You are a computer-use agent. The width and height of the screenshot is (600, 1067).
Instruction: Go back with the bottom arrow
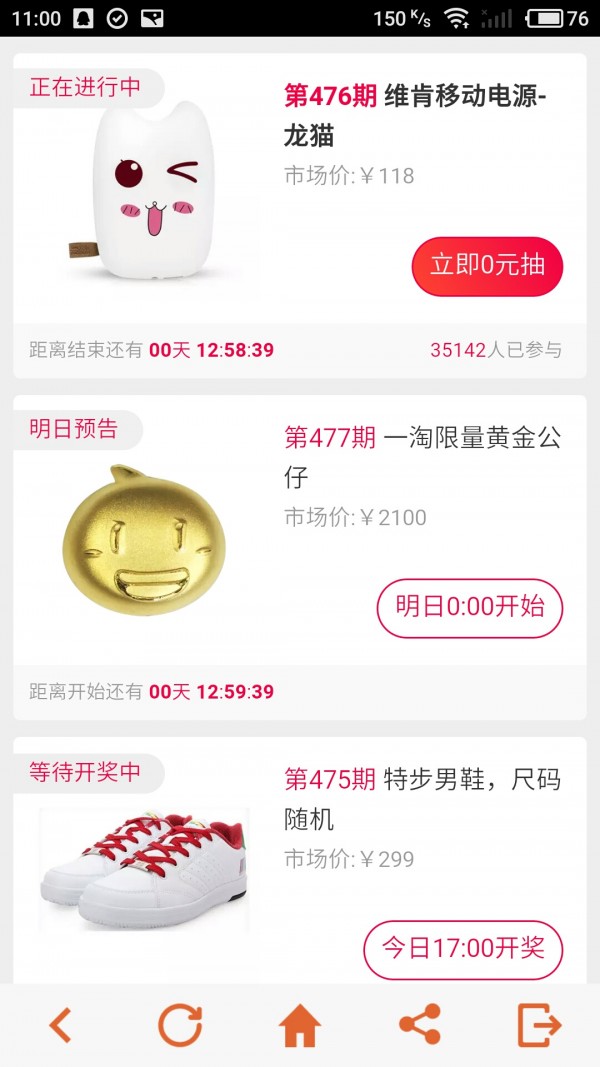coord(61,1025)
